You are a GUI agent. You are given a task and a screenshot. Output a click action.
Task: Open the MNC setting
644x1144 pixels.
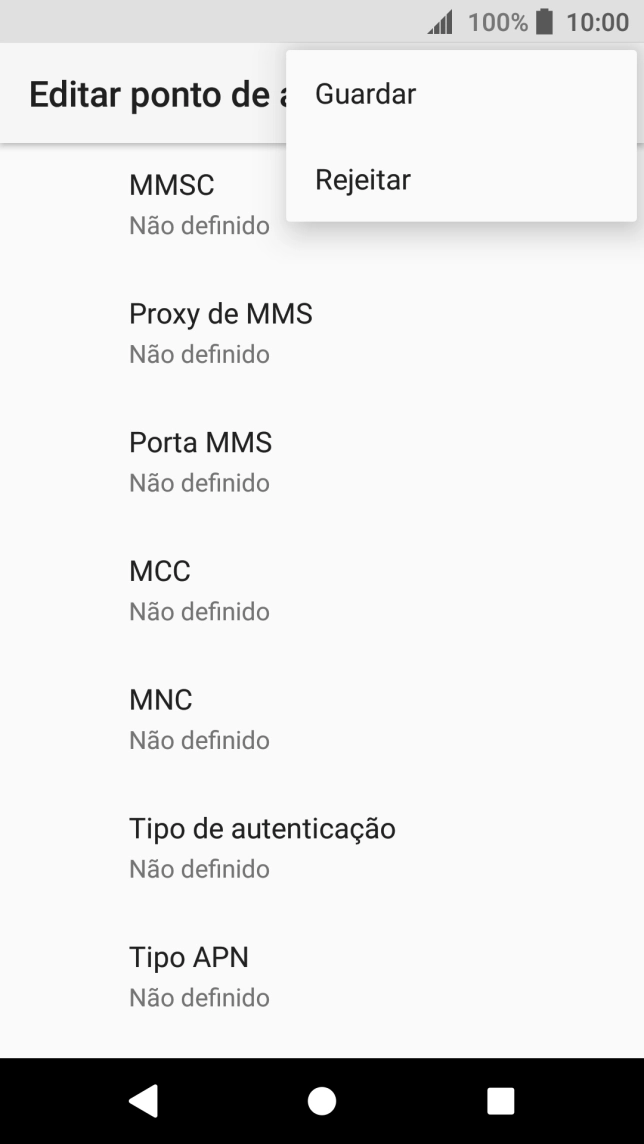point(199,718)
